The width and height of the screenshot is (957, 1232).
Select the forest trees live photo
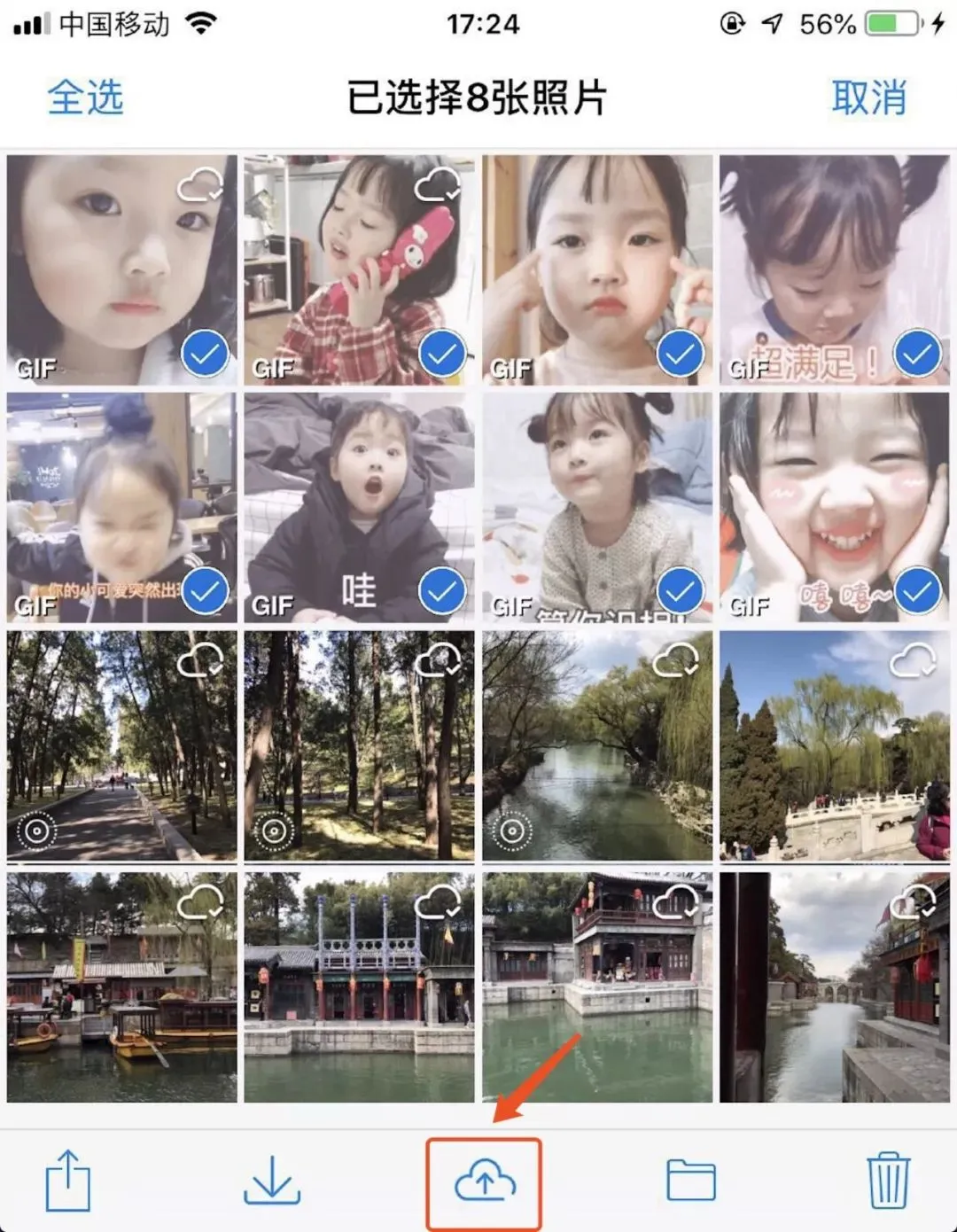(359, 745)
